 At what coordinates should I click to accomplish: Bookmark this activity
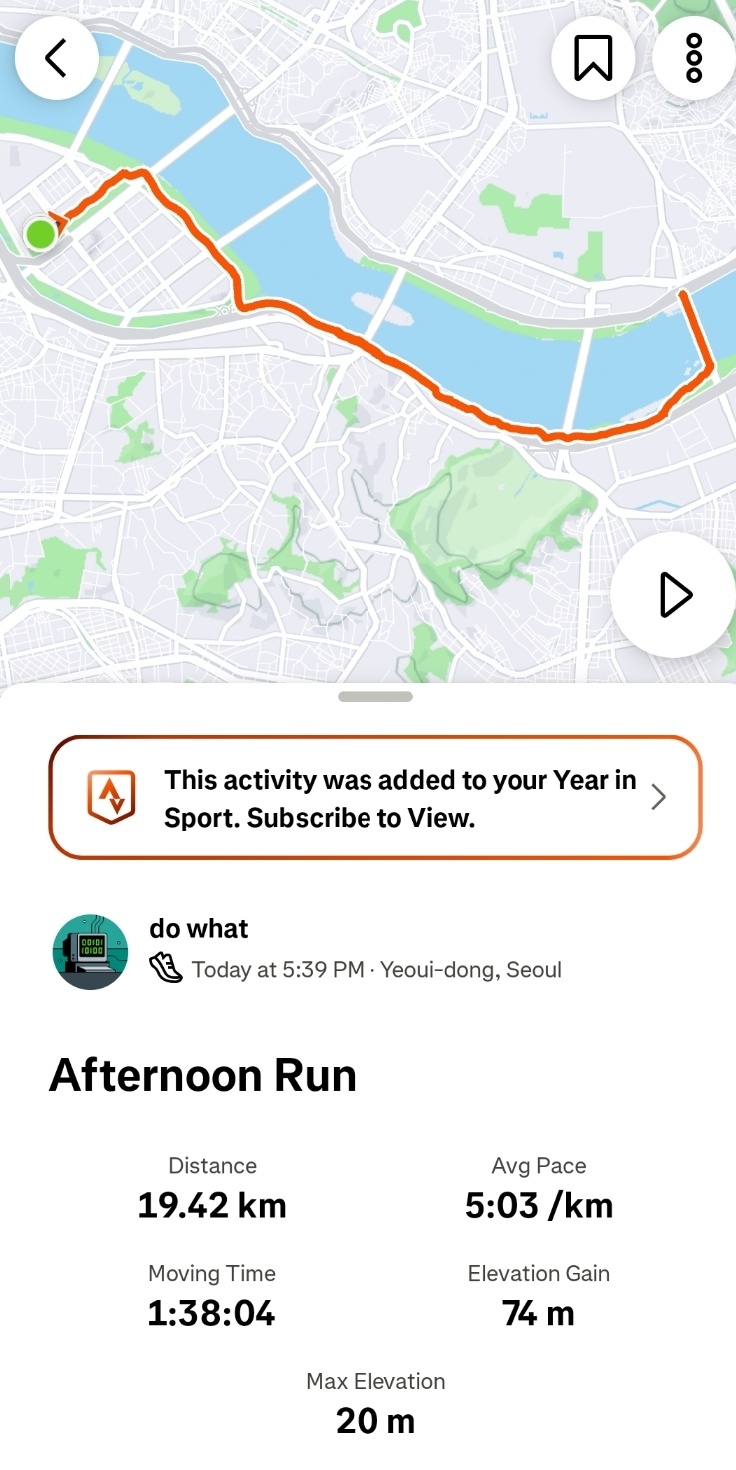(593, 58)
